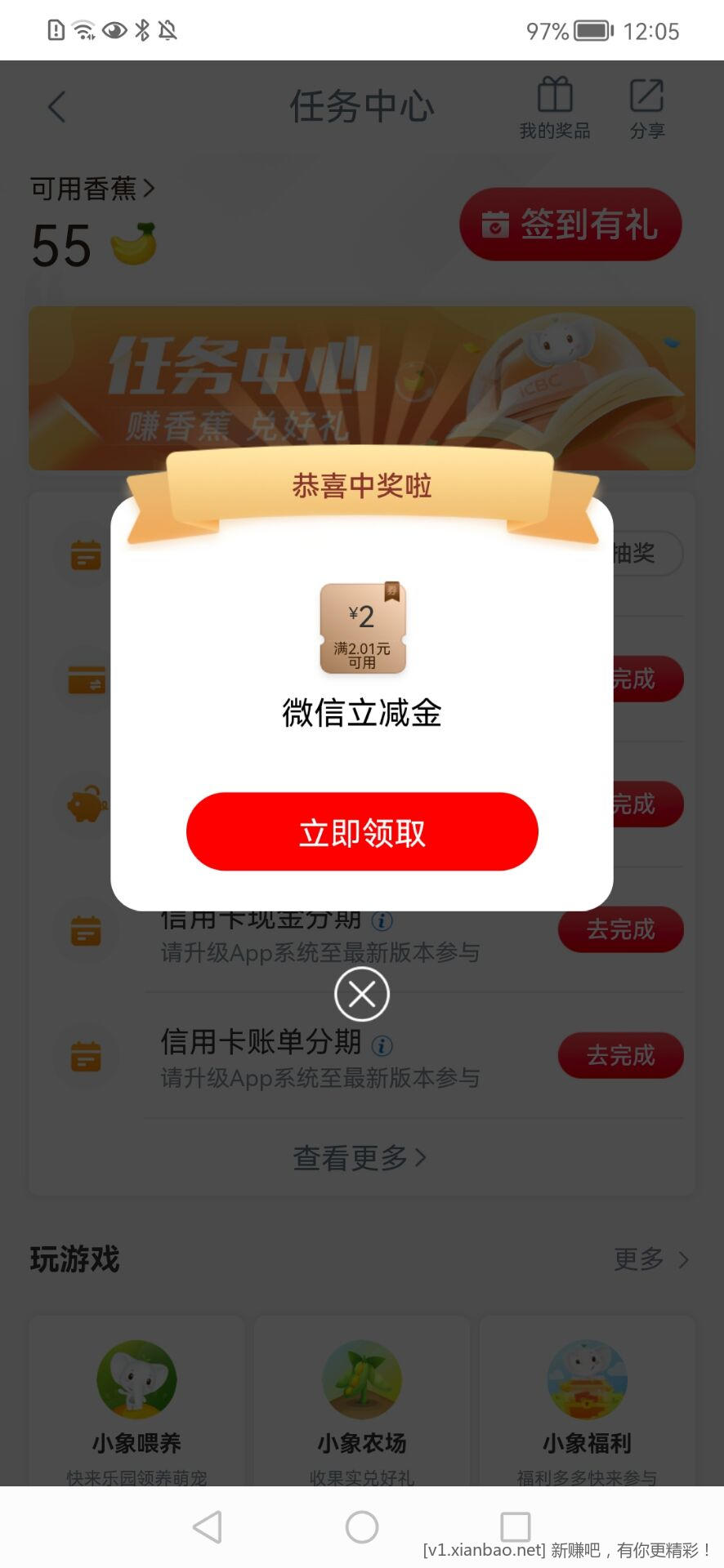724x1568 pixels.
Task: Go to the system home screen
Action: [x=362, y=1526]
